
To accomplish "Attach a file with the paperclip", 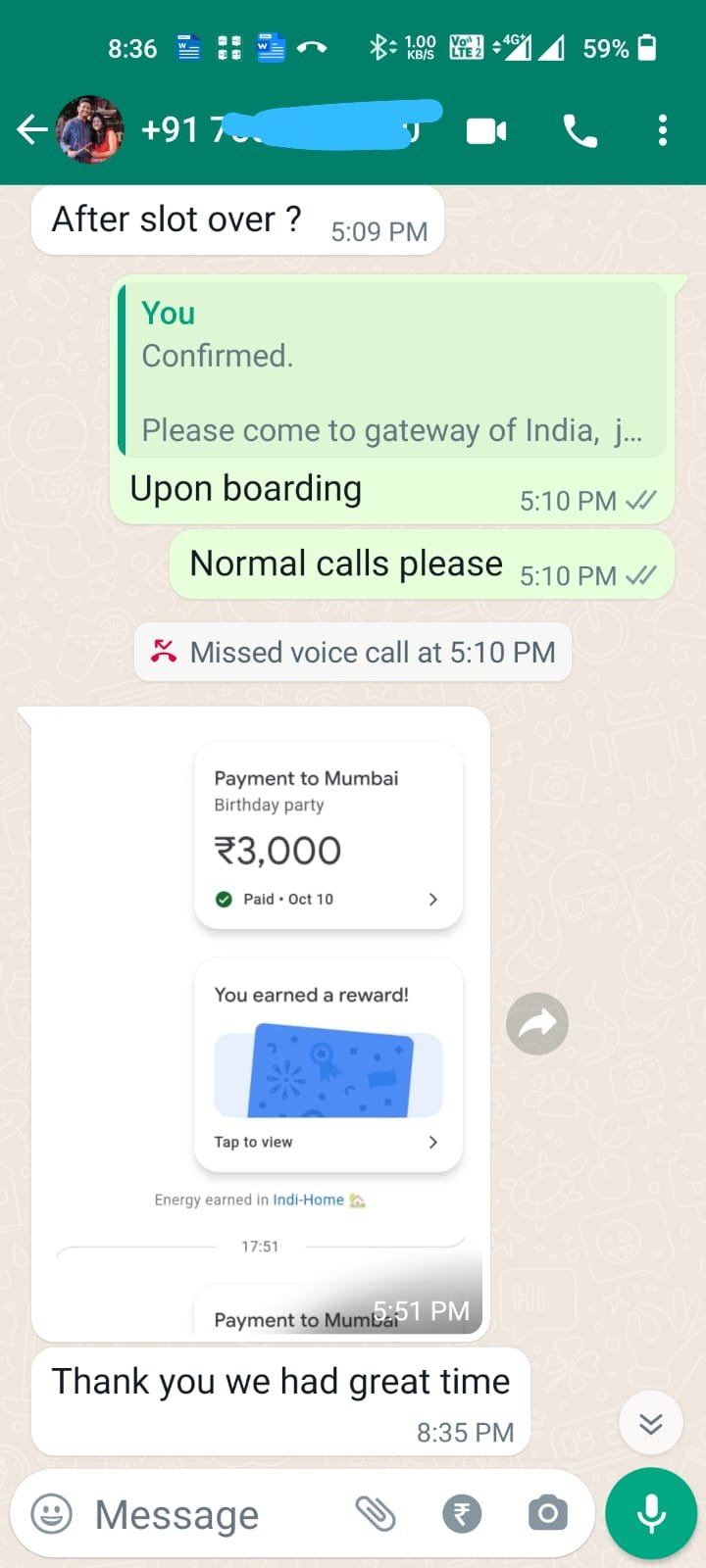I will click(376, 1514).
